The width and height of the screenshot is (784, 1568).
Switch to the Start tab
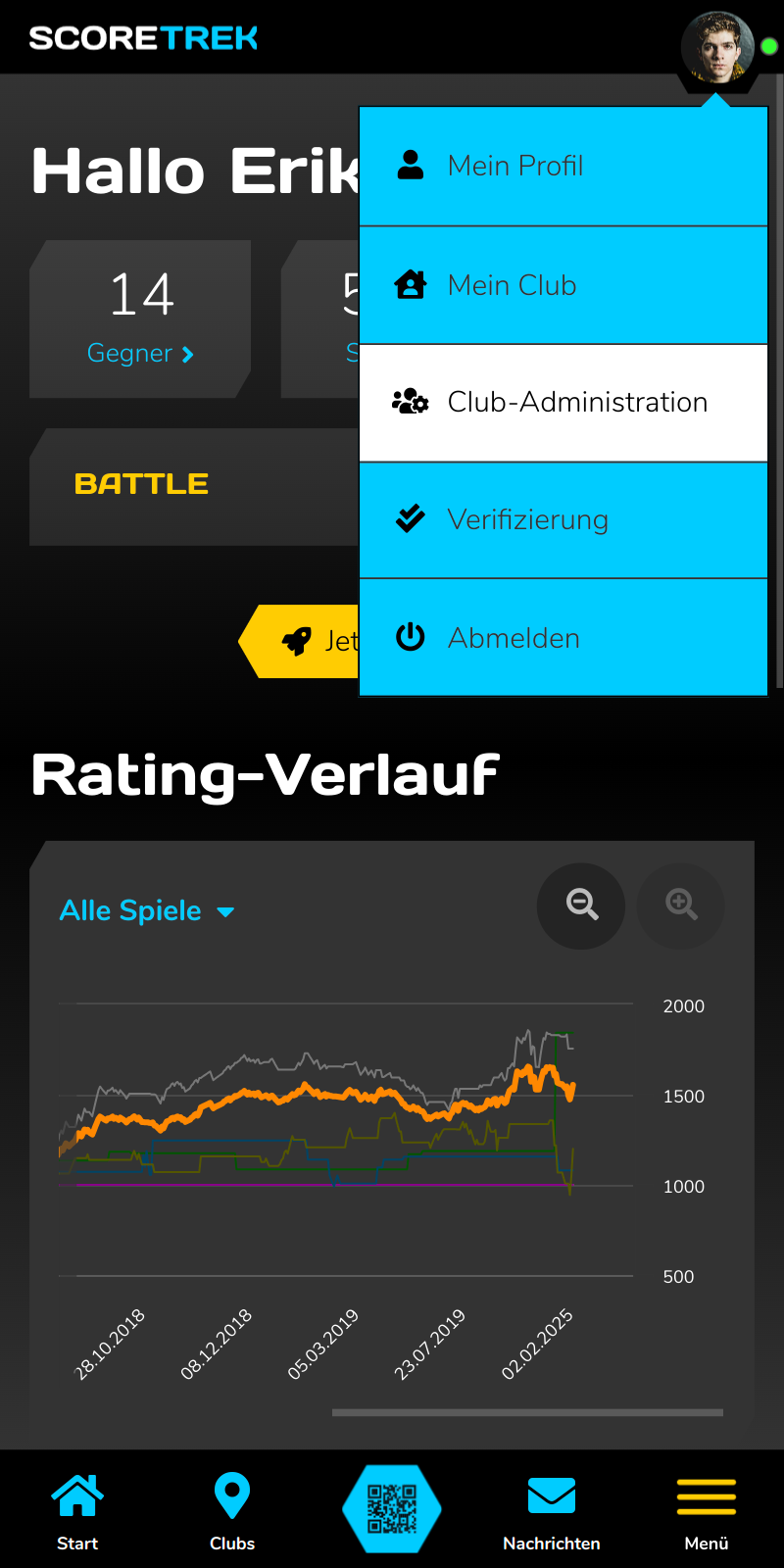(x=77, y=1511)
